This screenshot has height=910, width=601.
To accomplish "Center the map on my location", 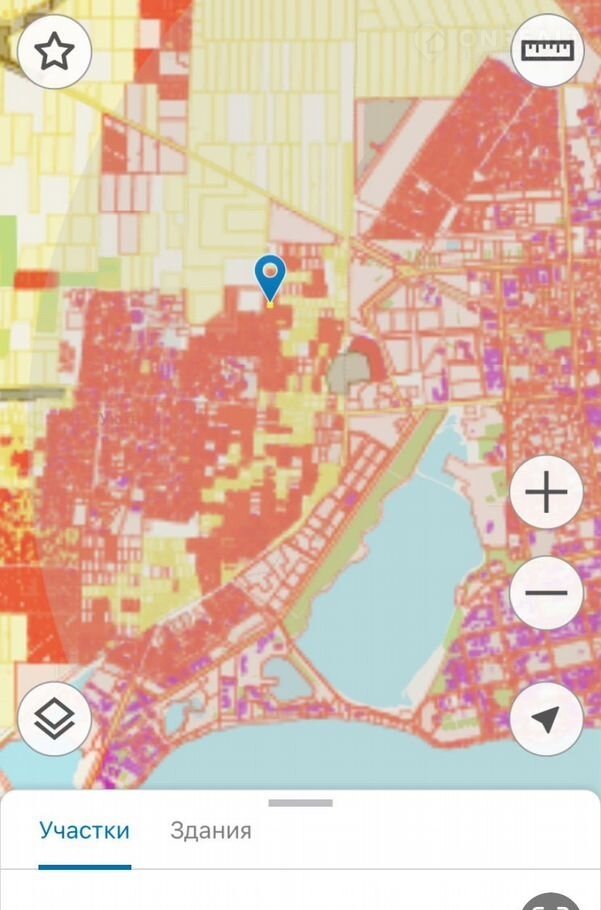I will click(546, 719).
